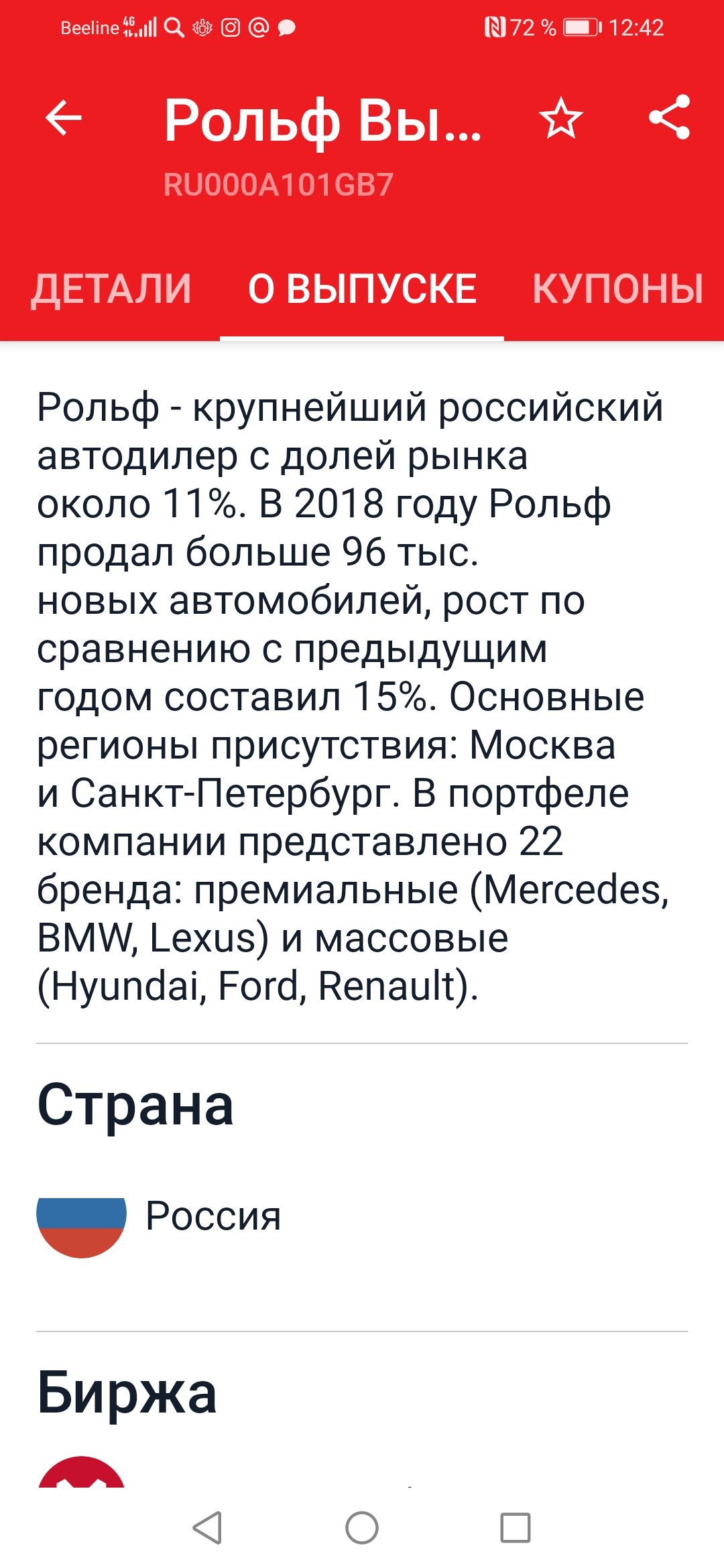Tap the system back button
The image size is (724, 1568).
point(208,1528)
